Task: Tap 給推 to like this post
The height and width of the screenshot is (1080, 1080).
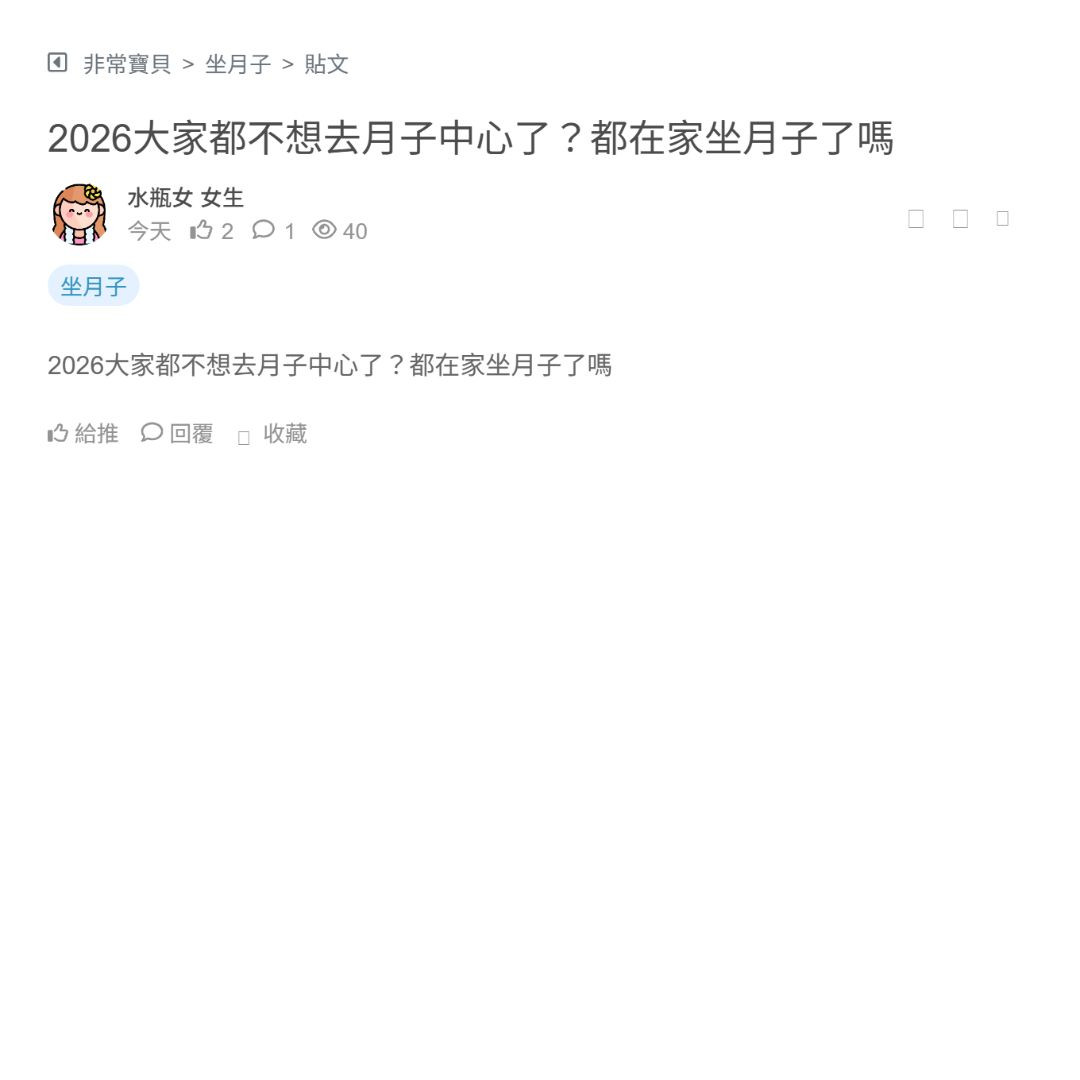Action: [x=83, y=433]
